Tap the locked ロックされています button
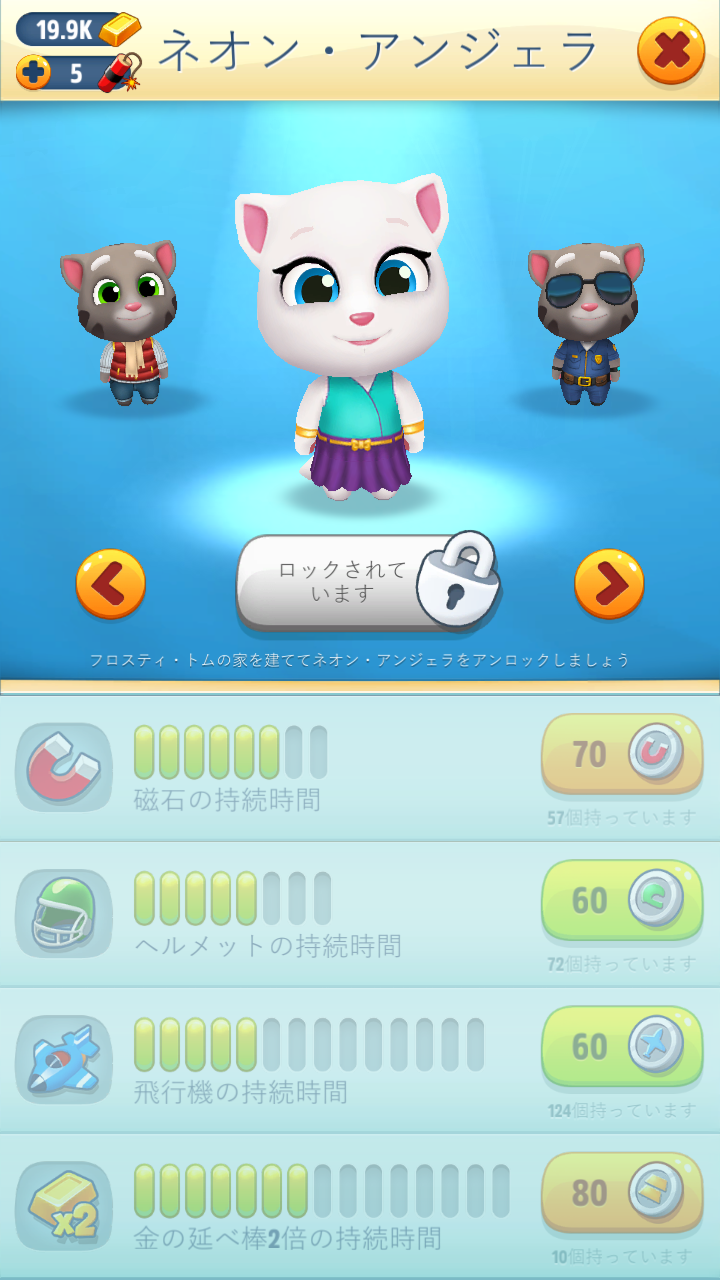This screenshot has height=1280, width=720. pyautogui.click(x=367, y=582)
